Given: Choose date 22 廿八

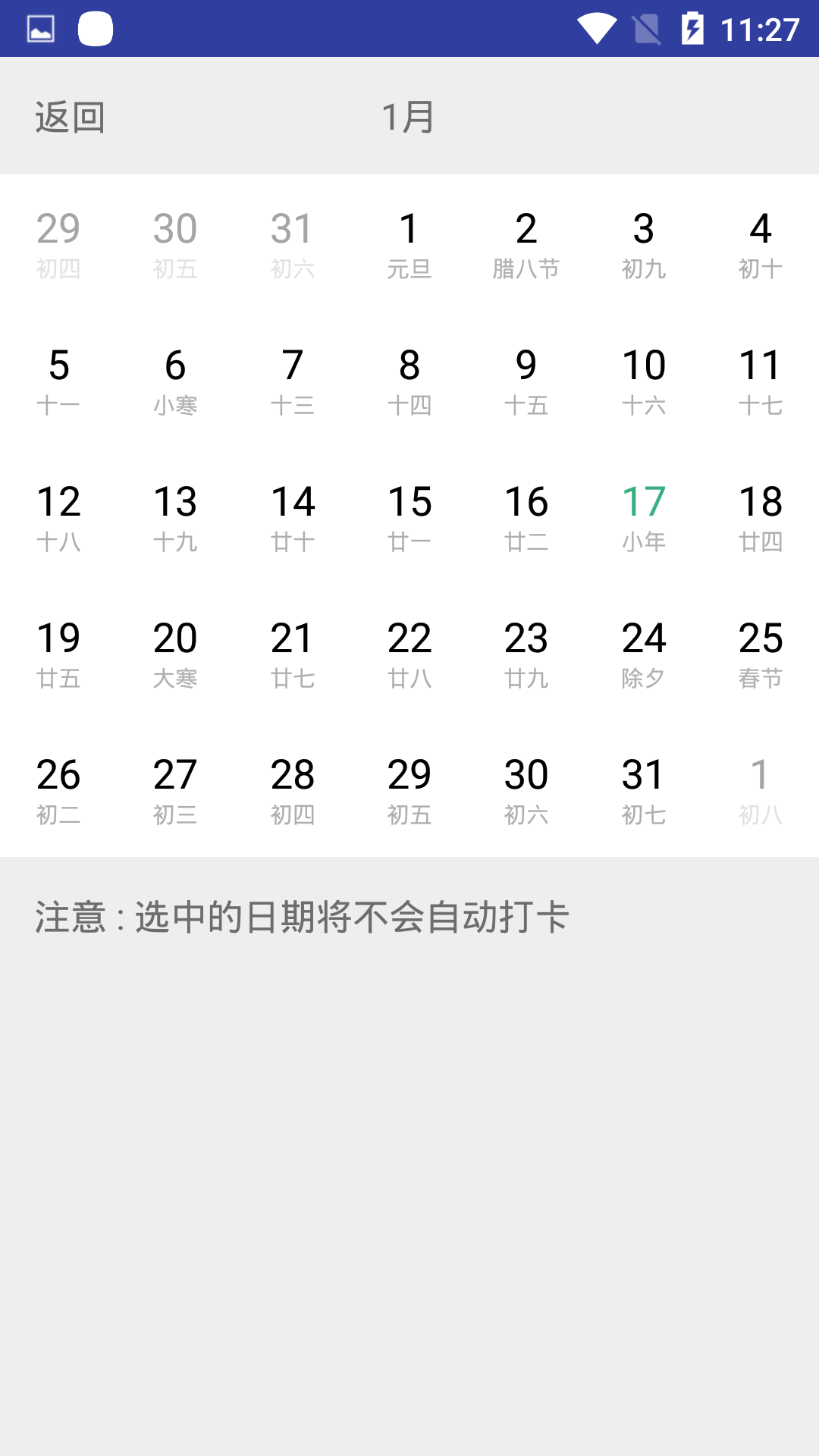Looking at the screenshot, I should click(x=409, y=652).
